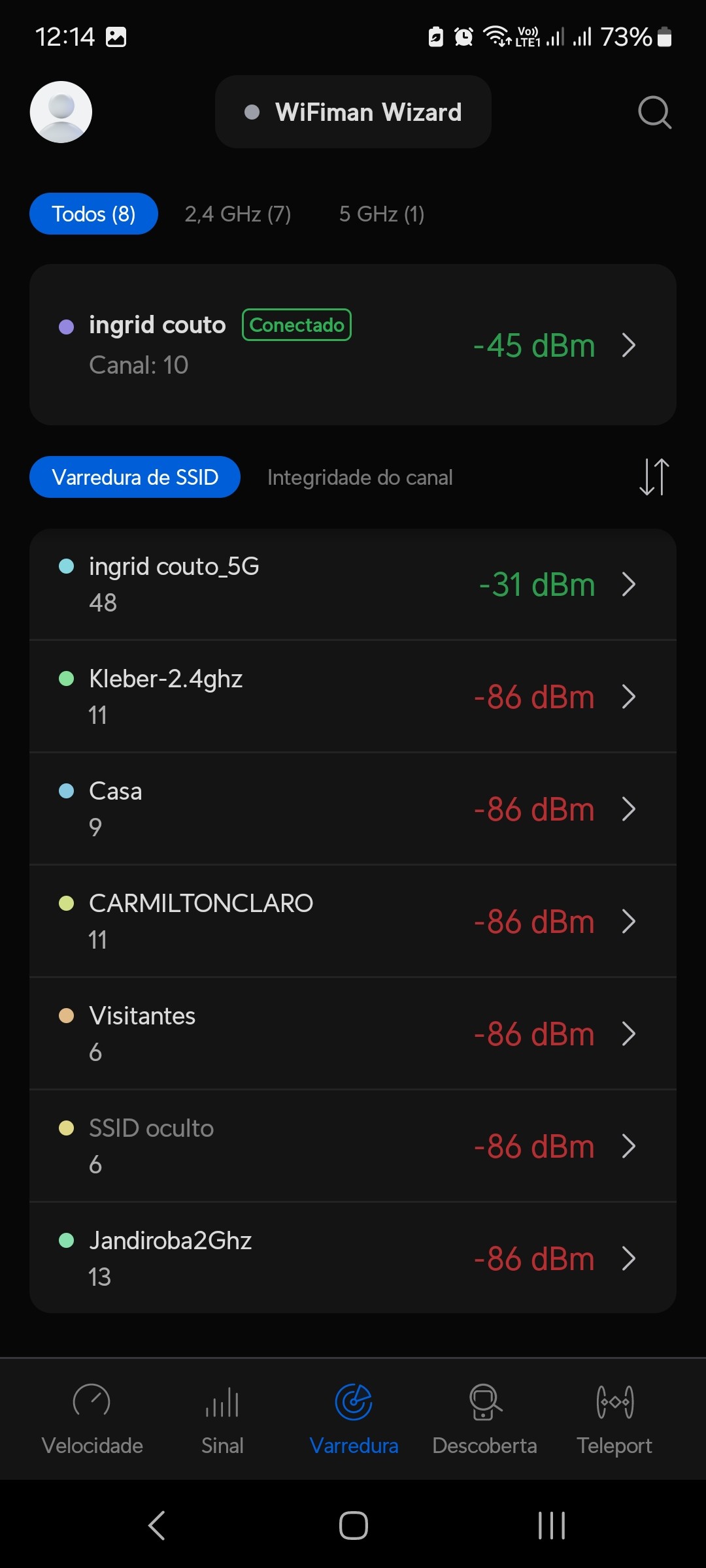Viewport: 706px width, 1568px height.
Task: Open the Teleport tab
Action: pos(614,1419)
